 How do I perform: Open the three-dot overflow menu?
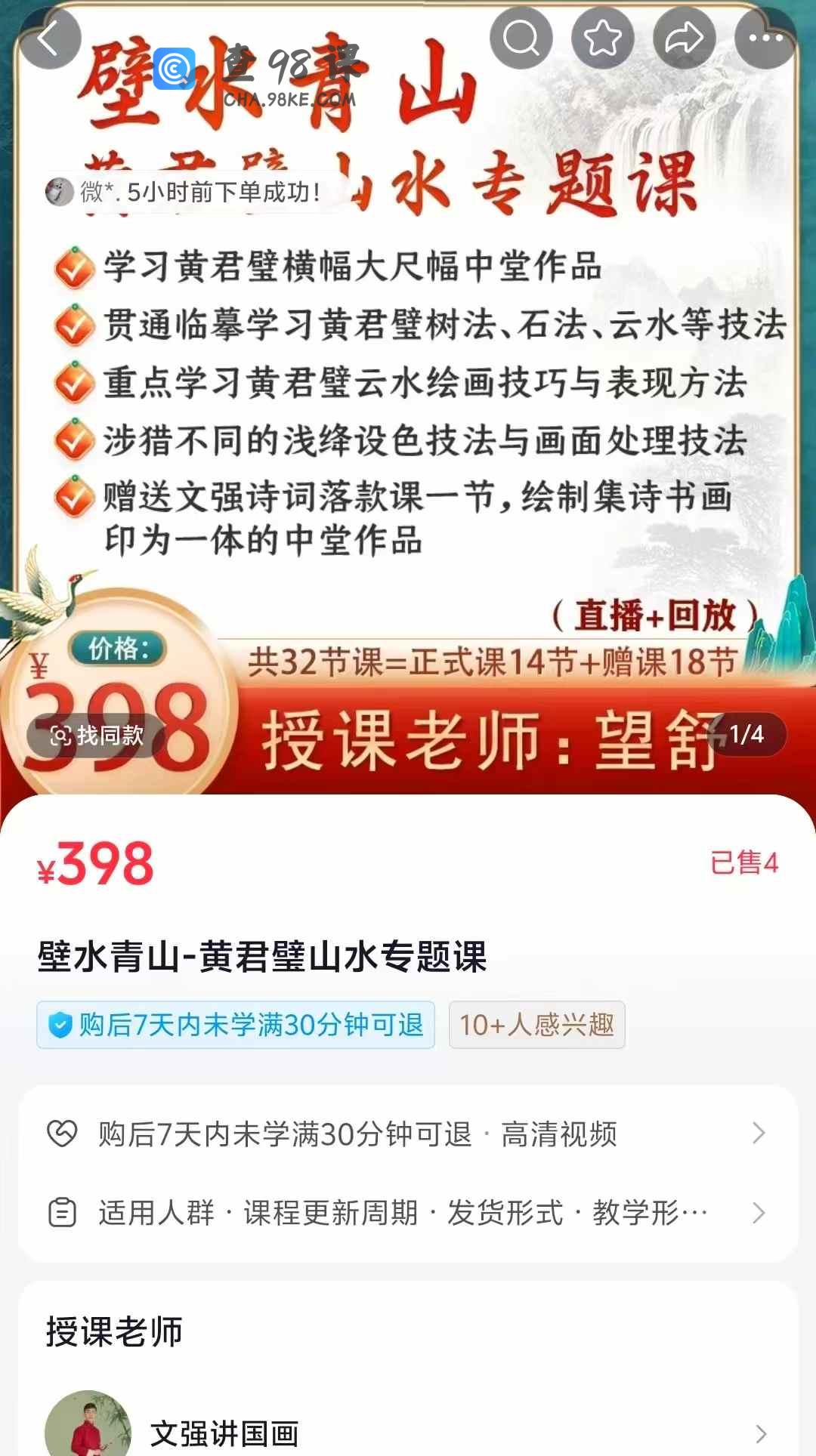765,39
